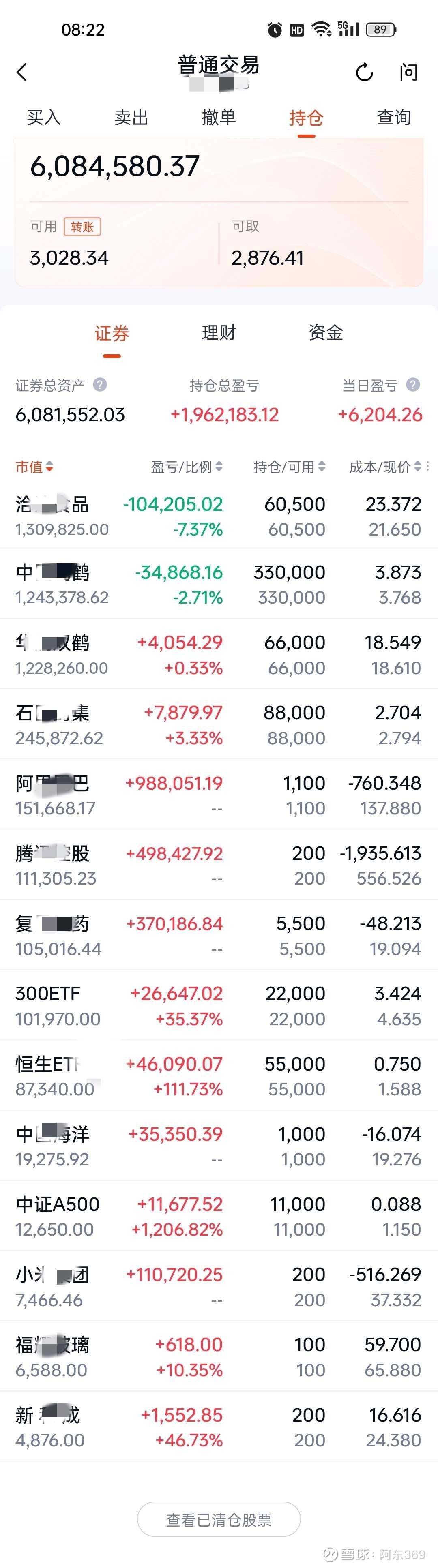Go back from the 普通交易 page
The image size is (438, 1568).
click(23, 73)
